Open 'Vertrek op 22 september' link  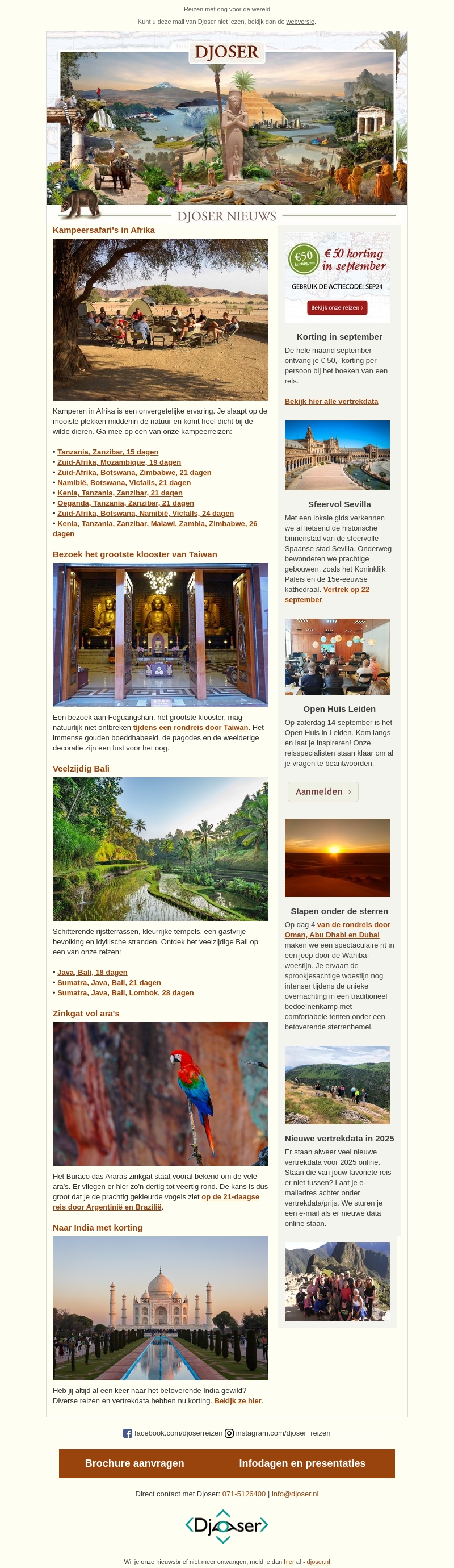pos(346,589)
